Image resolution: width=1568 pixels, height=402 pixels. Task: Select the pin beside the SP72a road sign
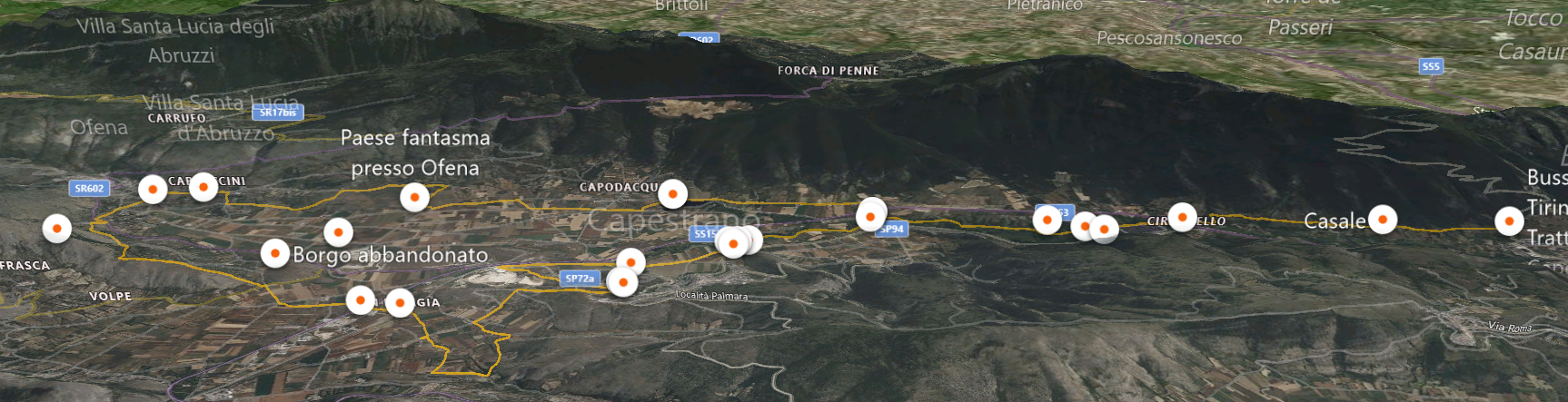(622, 282)
